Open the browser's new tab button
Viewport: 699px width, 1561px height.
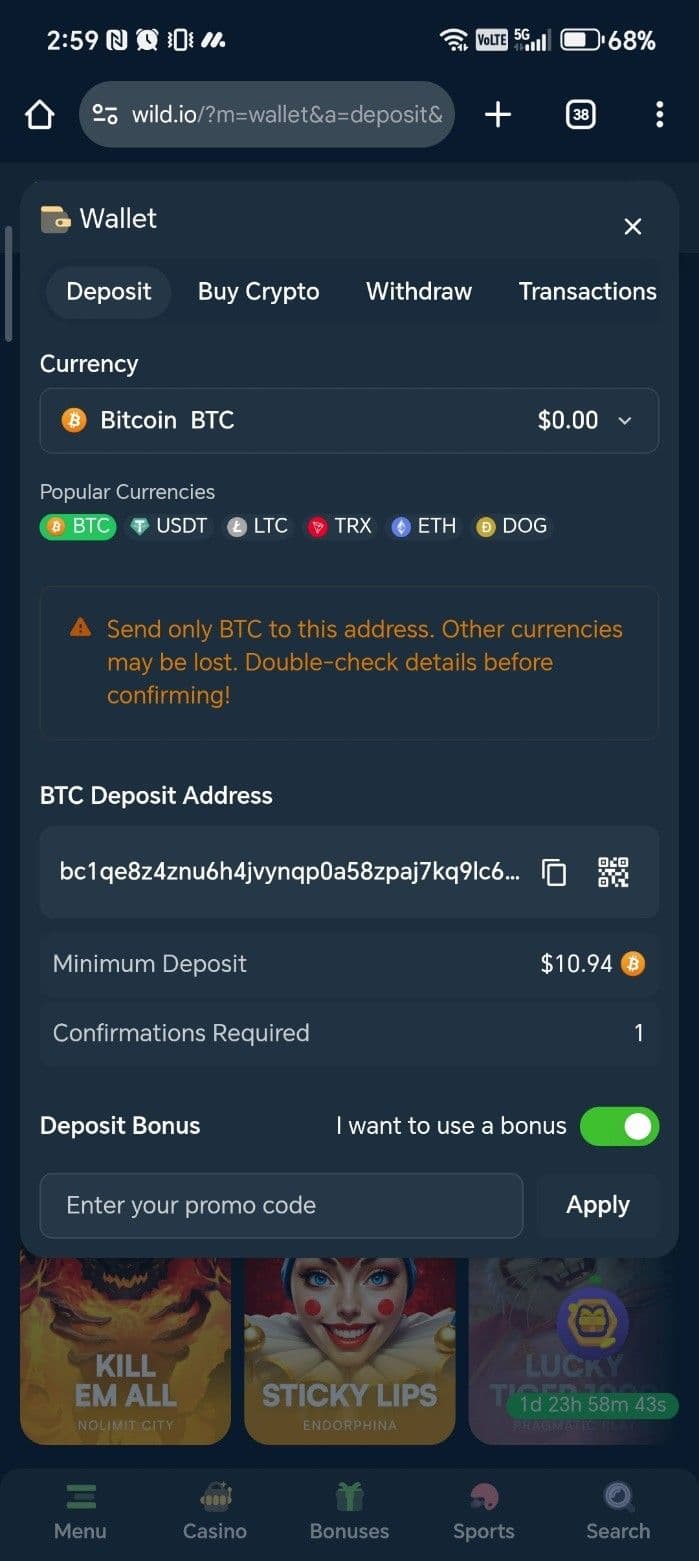[x=497, y=115]
